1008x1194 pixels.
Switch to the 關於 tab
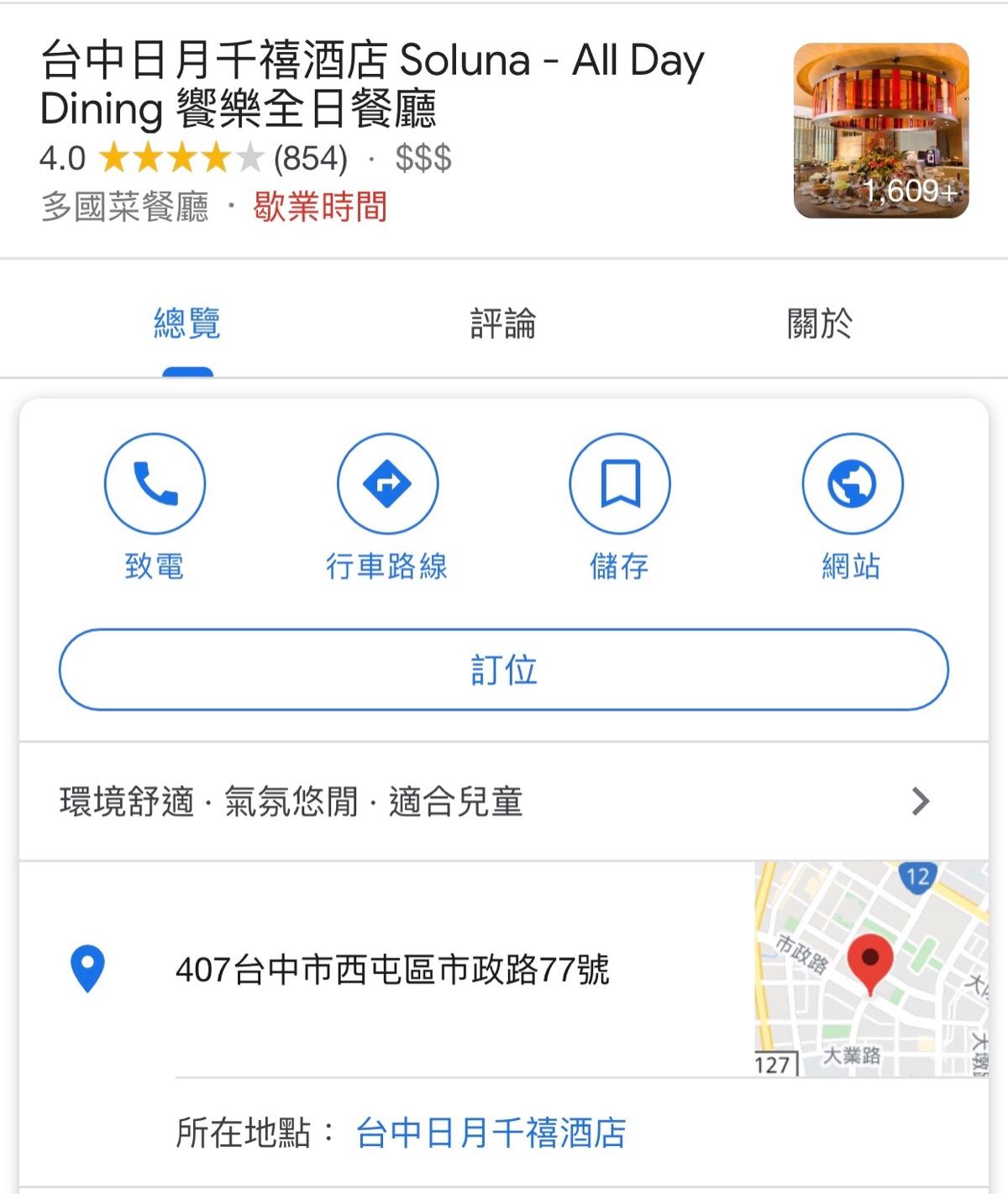tap(820, 323)
